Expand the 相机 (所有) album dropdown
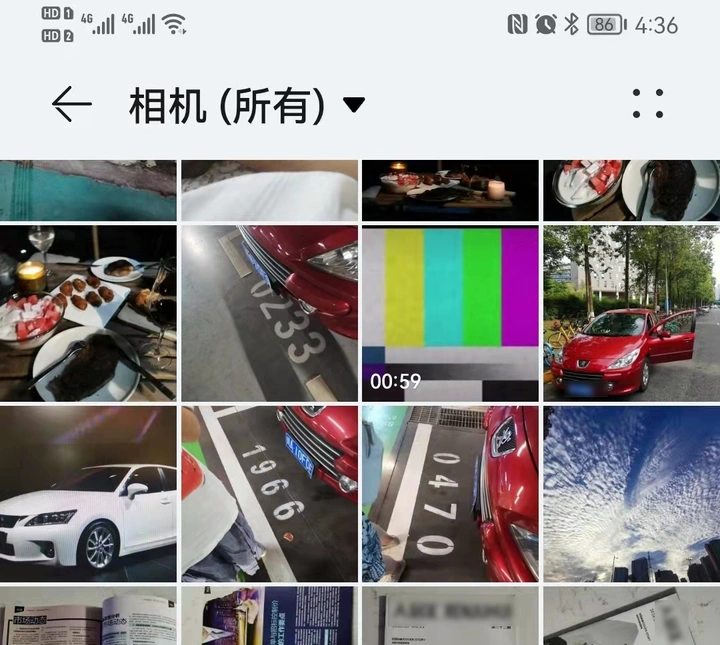 (353, 104)
